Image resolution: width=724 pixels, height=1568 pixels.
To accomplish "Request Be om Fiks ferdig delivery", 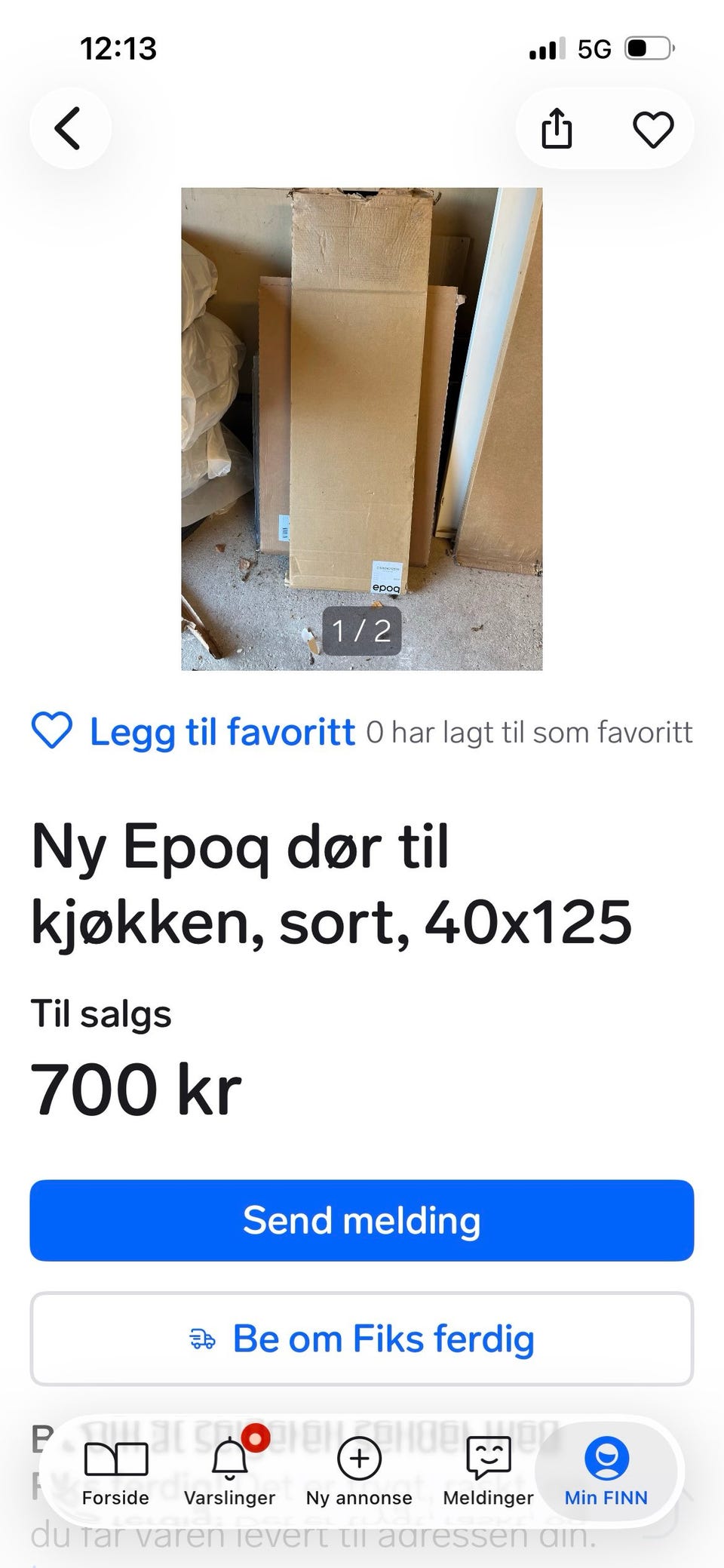I will pos(362,1339).
